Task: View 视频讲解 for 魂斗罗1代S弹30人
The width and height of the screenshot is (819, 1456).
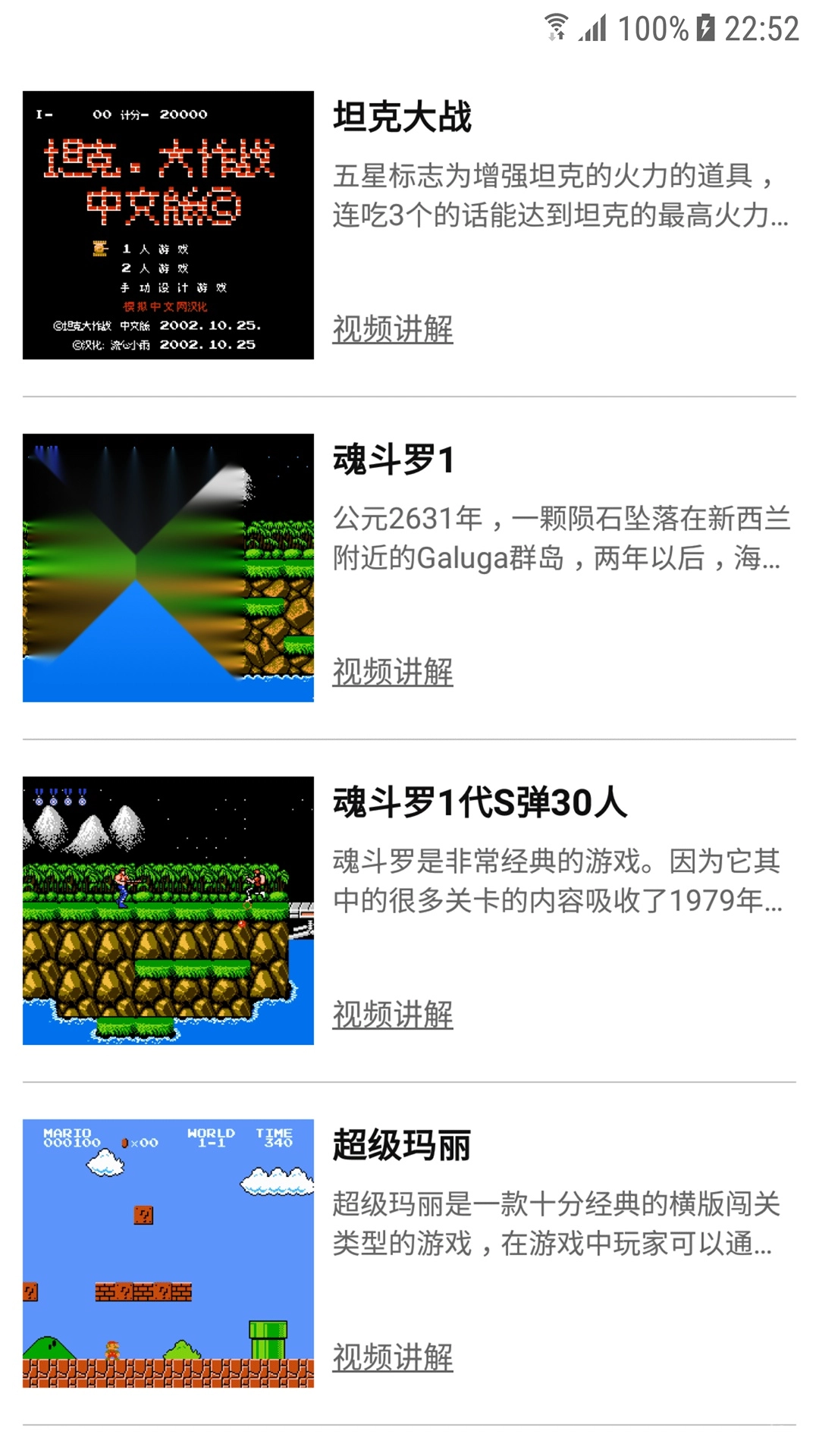Action: (x=393, y=1015)
